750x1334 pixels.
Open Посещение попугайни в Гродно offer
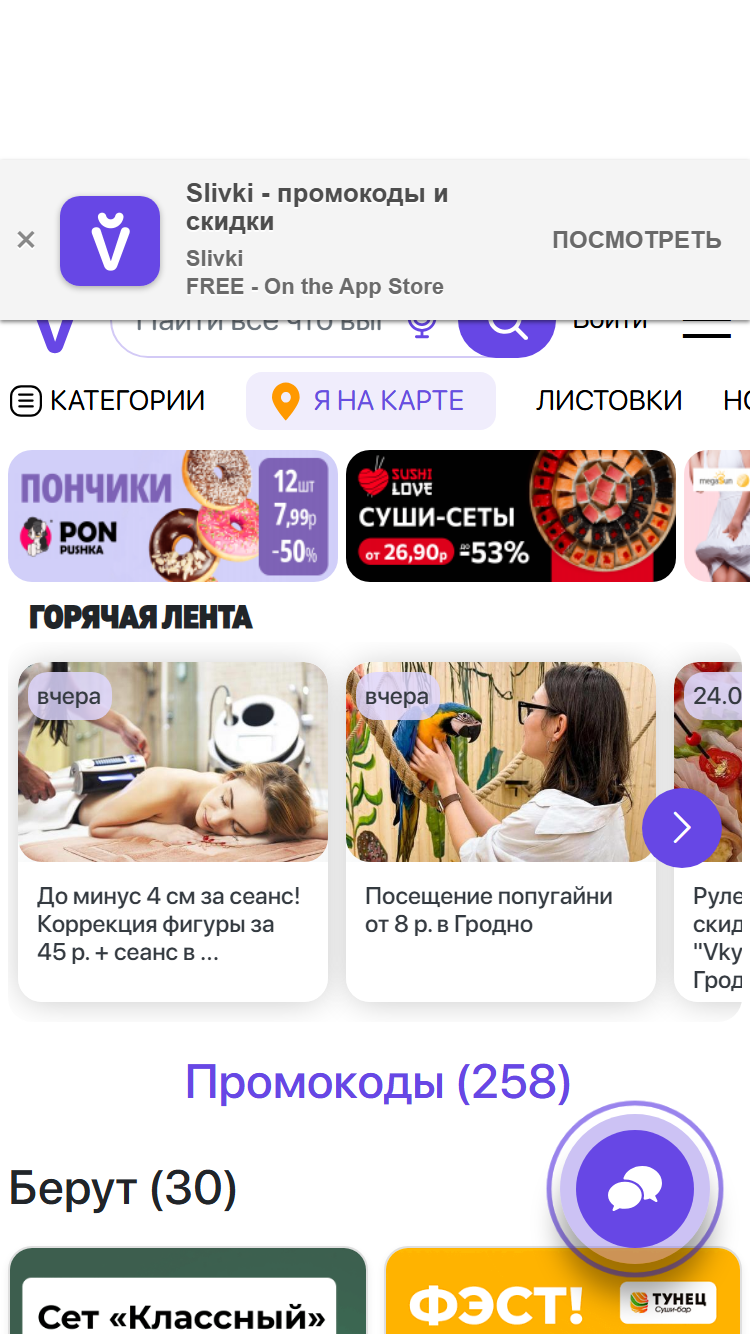coord(501,832)
